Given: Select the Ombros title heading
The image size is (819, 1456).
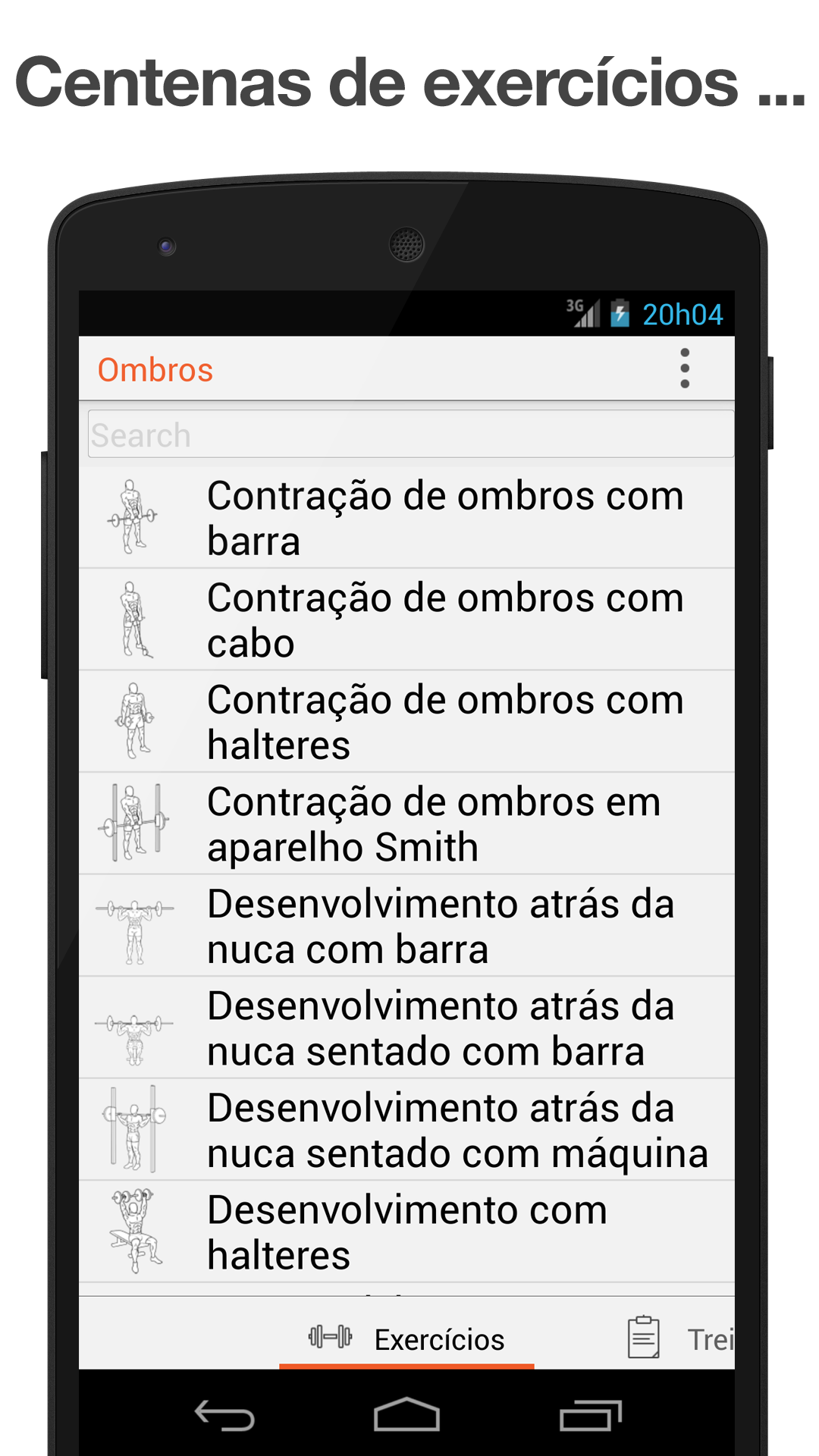Looking at the screenshot, I should click(155, 370).
